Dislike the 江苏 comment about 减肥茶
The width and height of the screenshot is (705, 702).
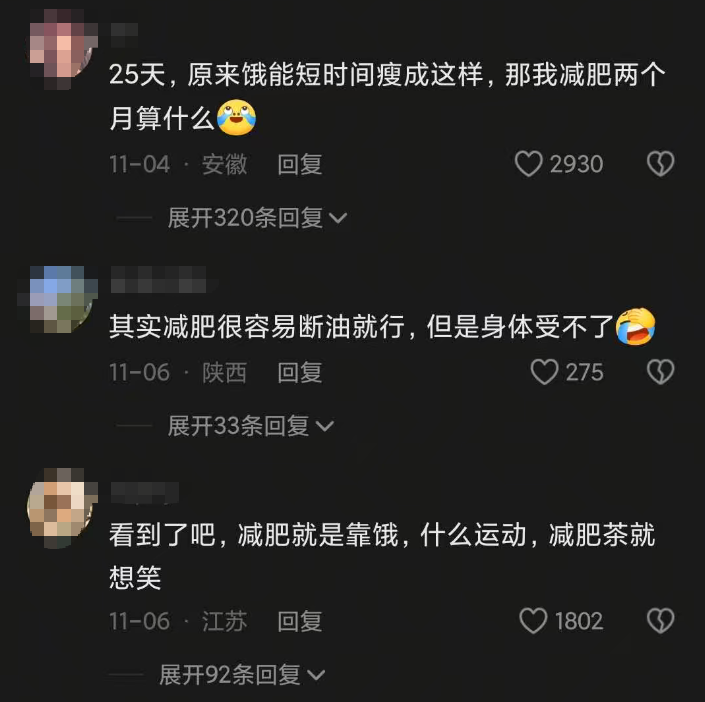[660, 621]
